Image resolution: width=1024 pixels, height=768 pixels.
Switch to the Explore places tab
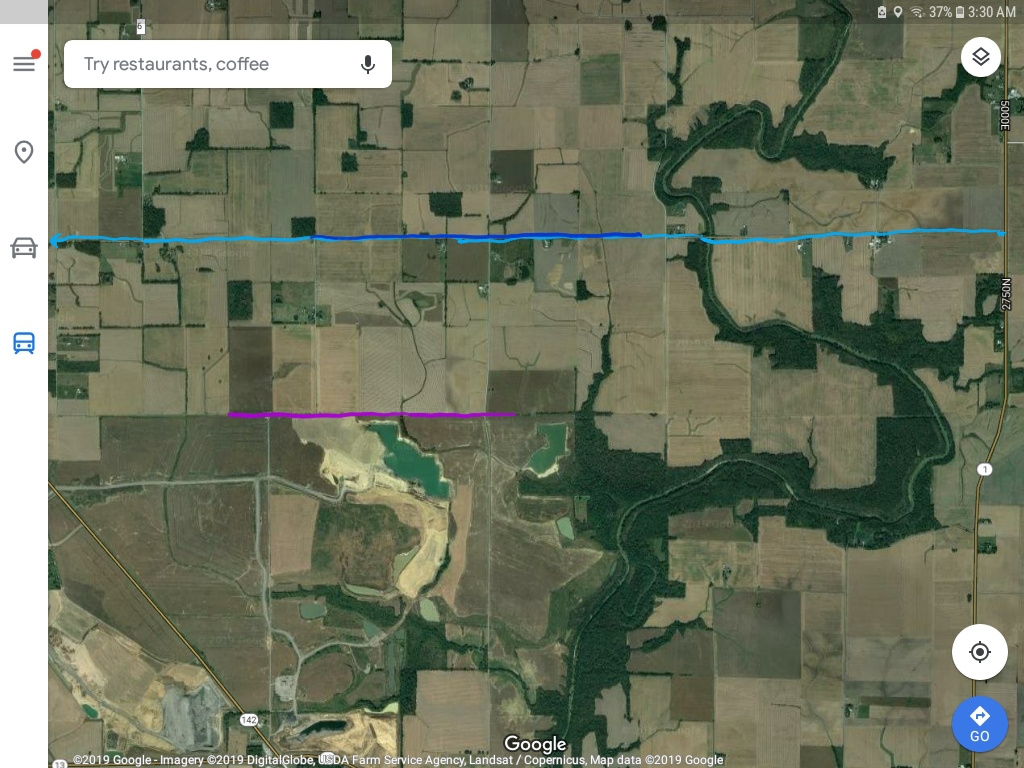pyautogui.click(x=24, y=152)
